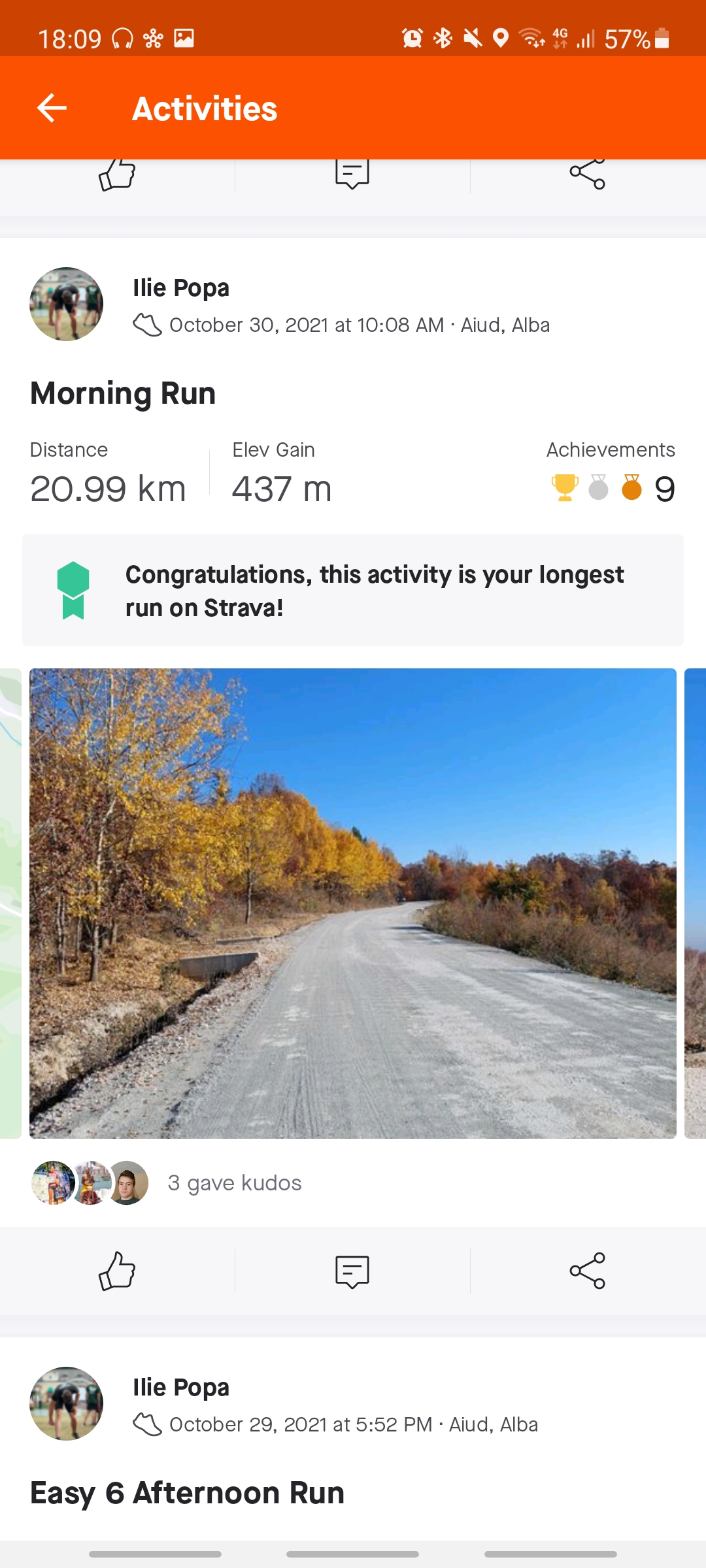
Task: Open the longest run congratulations banner
Action: [353, 591]
